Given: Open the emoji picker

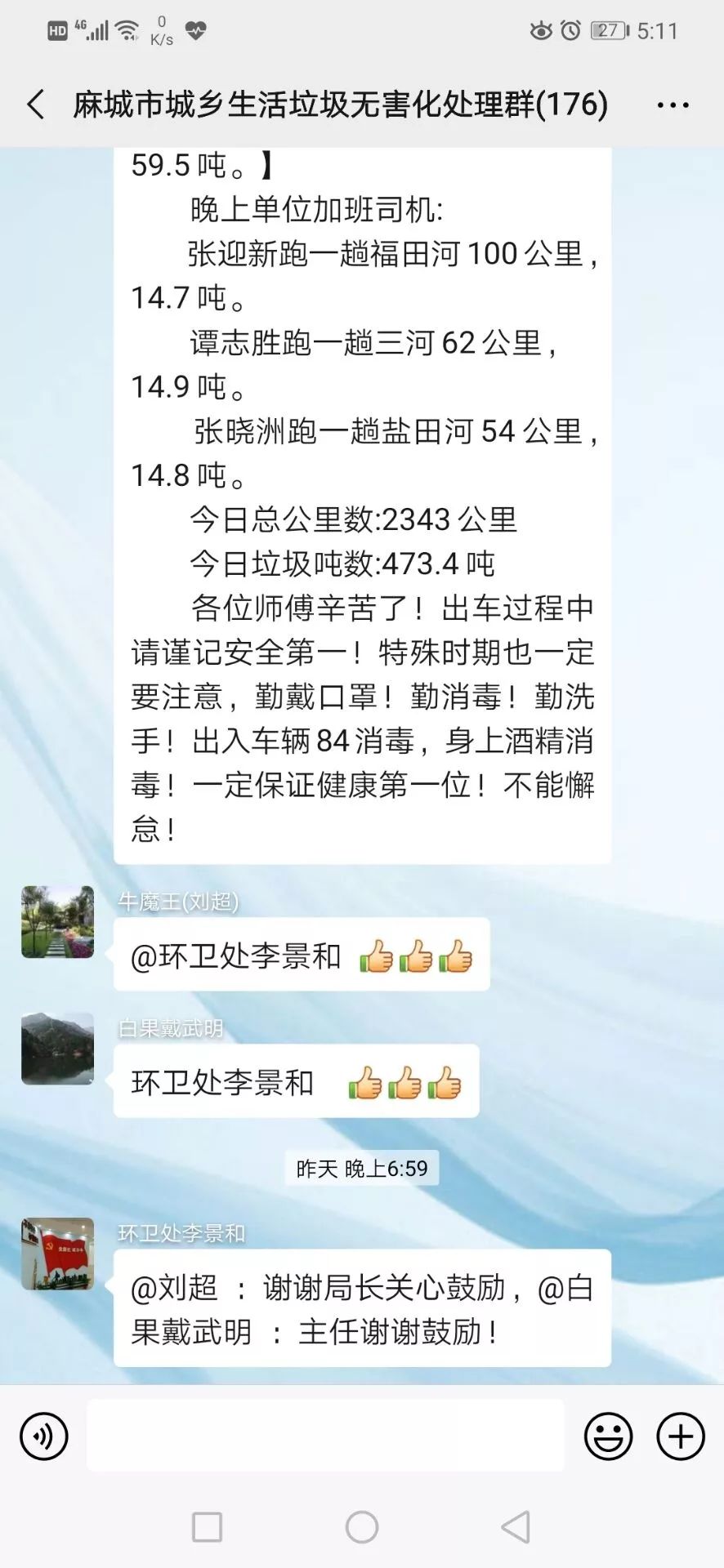Looking at the screenshot, I should 608,1435.
